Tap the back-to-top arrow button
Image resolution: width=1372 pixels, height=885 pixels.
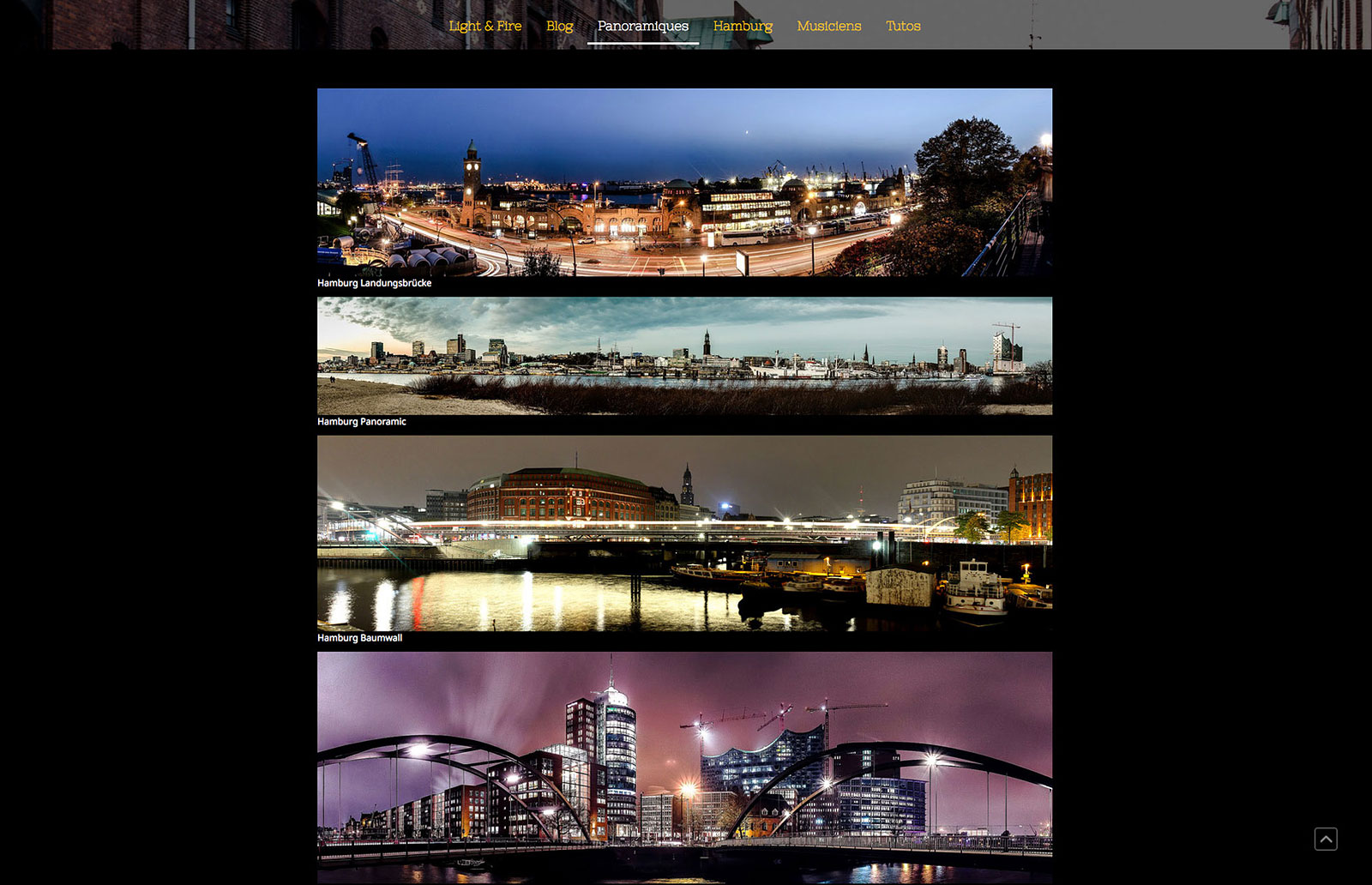click(1325, 839)
